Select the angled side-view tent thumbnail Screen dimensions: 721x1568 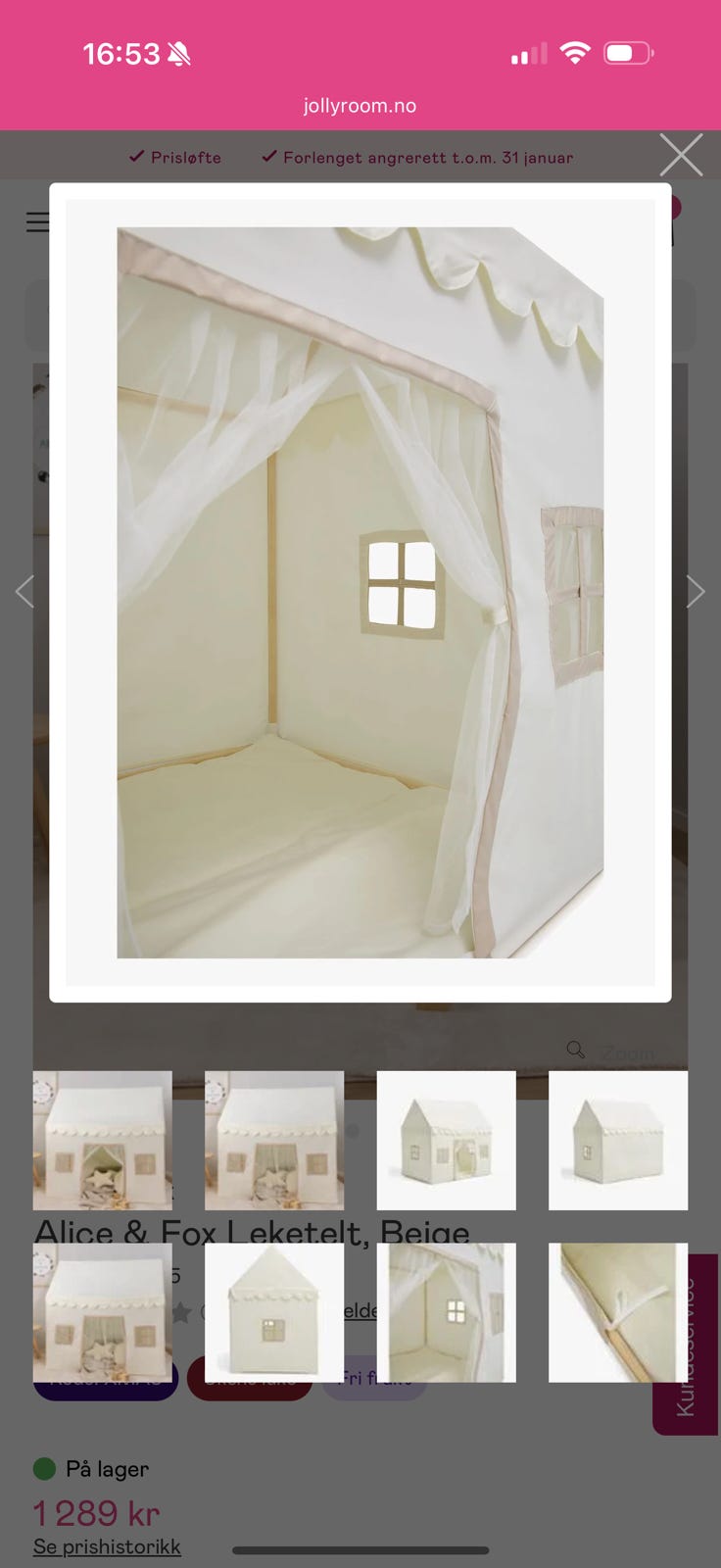click(618, 1140)
